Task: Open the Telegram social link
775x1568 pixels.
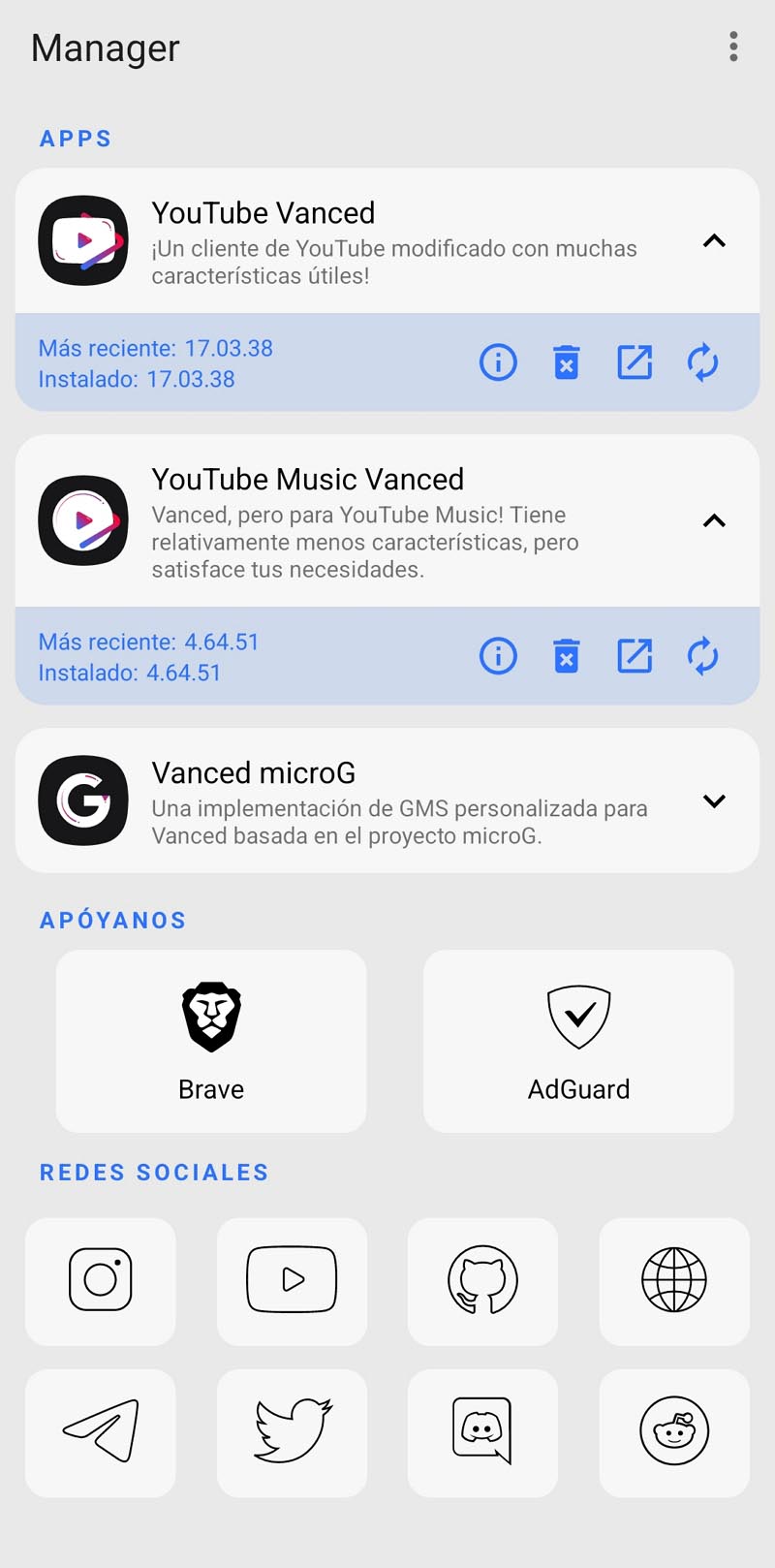Action: pos(100,1433)
